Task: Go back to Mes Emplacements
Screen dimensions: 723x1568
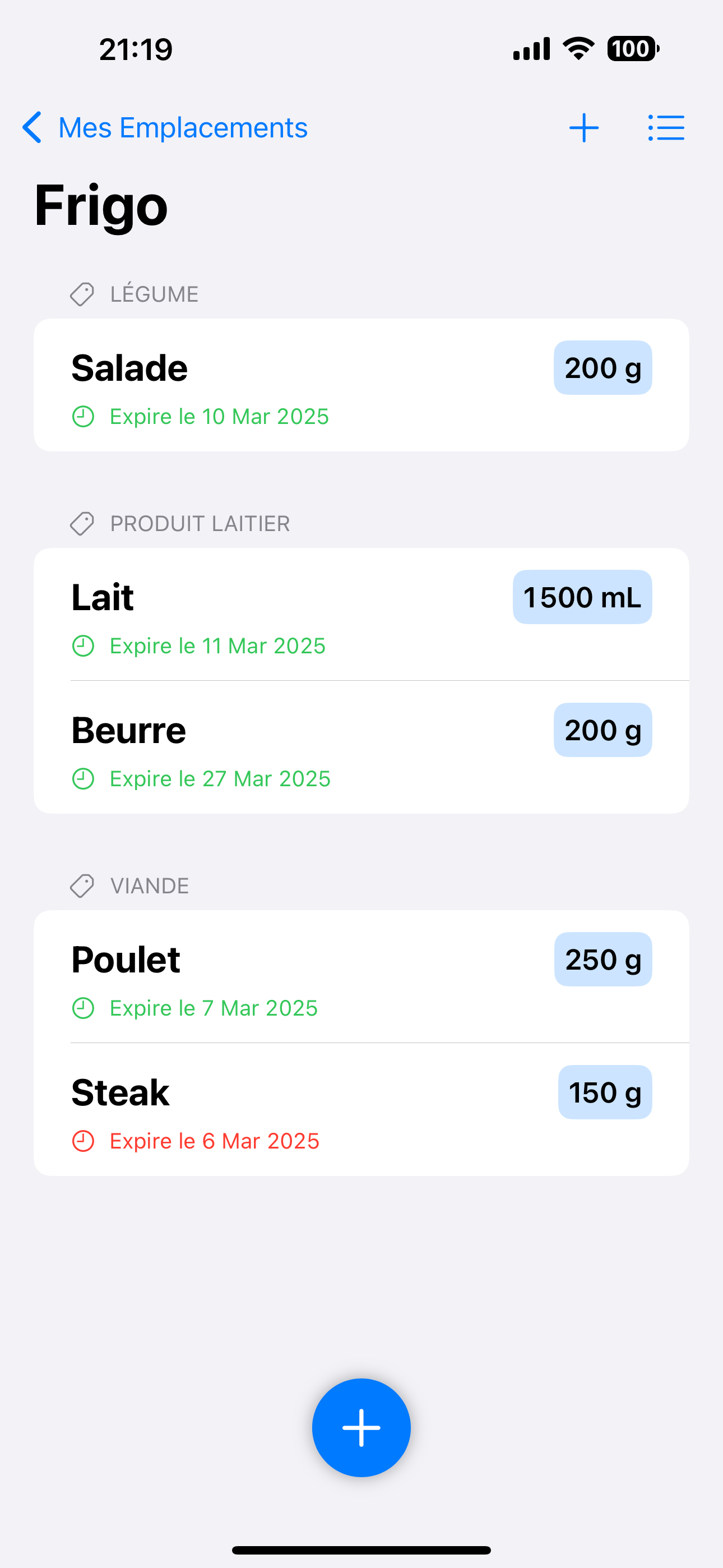Action: coord(164,128)
